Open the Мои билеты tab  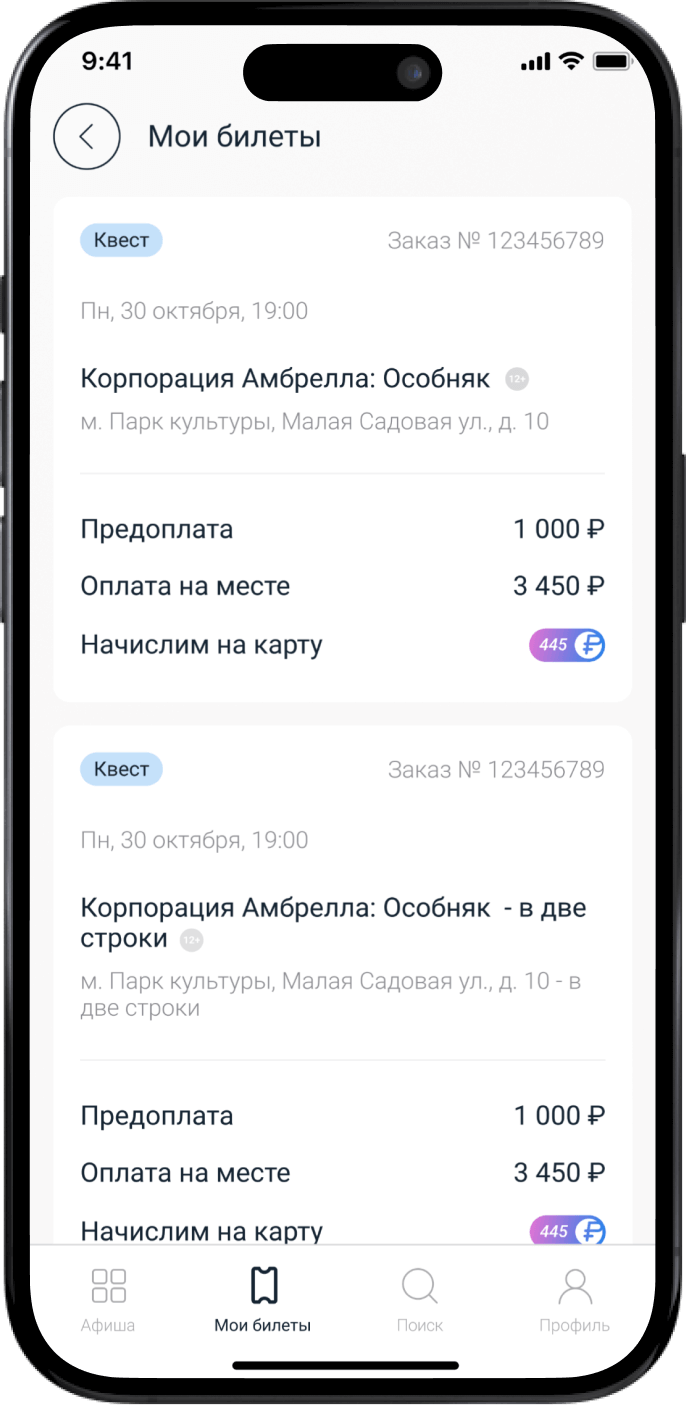(263, 1298)
